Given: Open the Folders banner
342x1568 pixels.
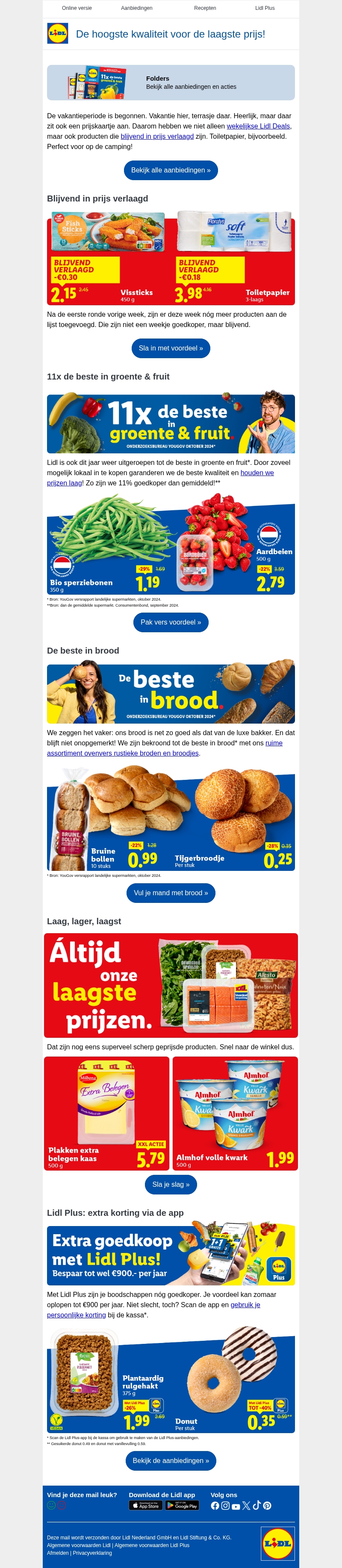Looking at the screenshot, I should [x=171, y=83].
